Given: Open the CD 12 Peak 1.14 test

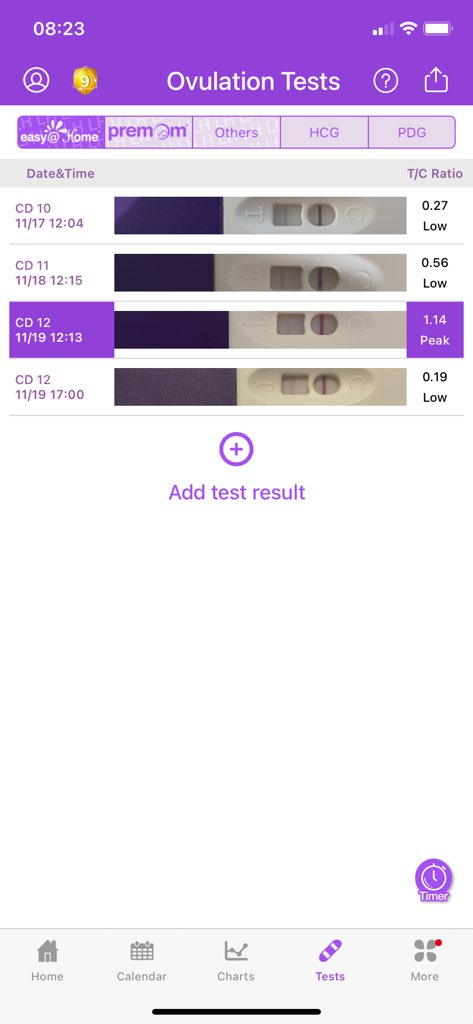Looking at the screenshot, I should click(x=236, y=330).
